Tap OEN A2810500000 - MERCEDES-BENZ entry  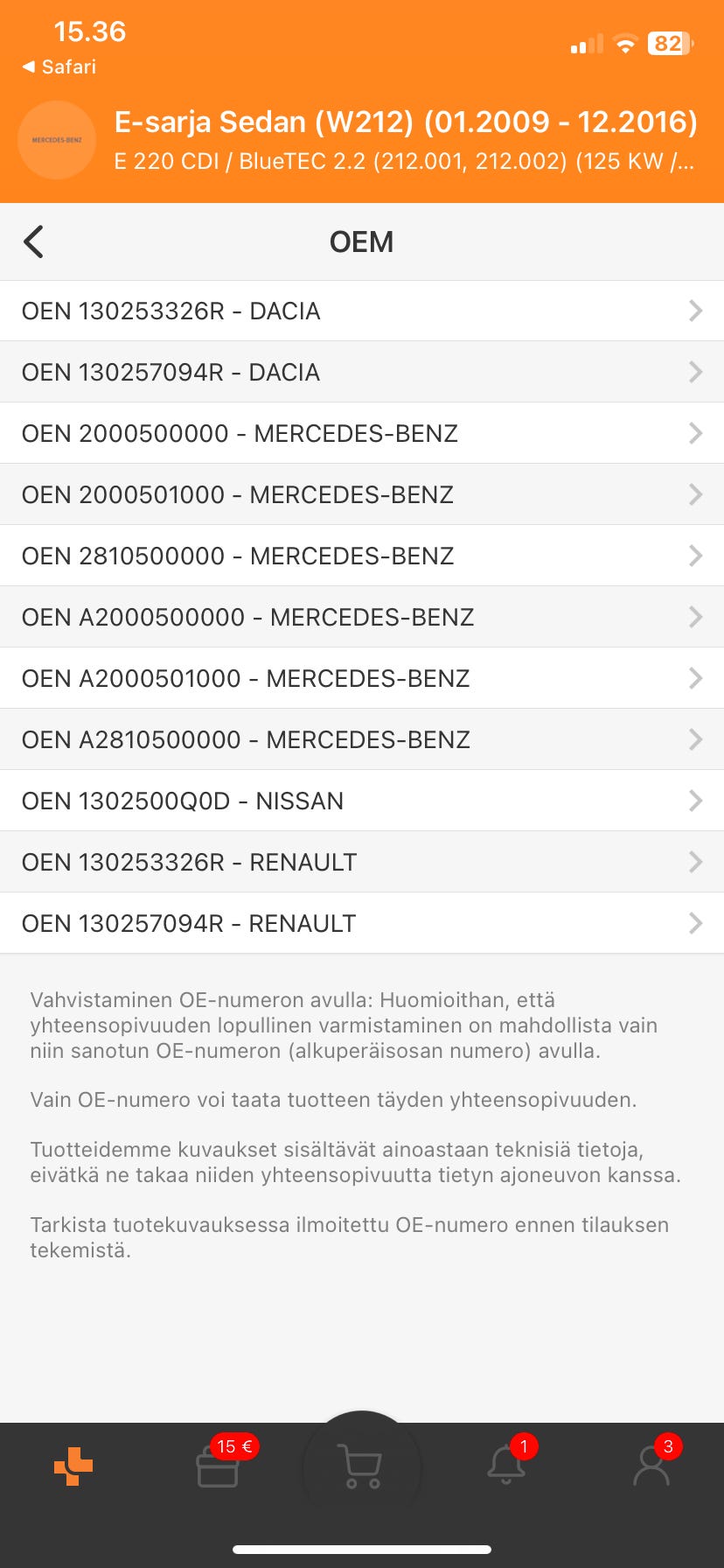point(362,739)
